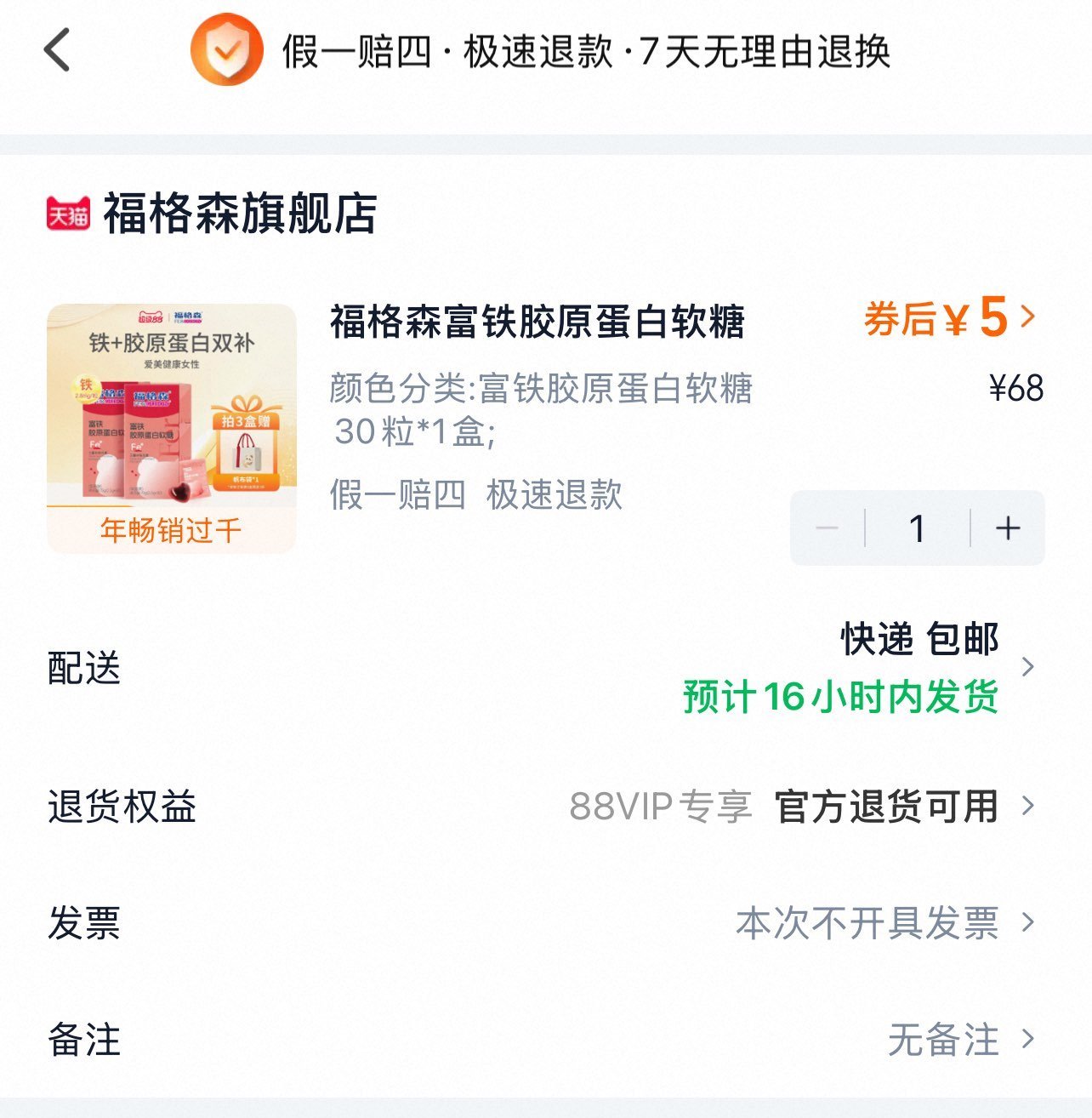Tap the plus icon to increase quantity
This screenshot has width=1092, height=1118.
point(1008,527)
